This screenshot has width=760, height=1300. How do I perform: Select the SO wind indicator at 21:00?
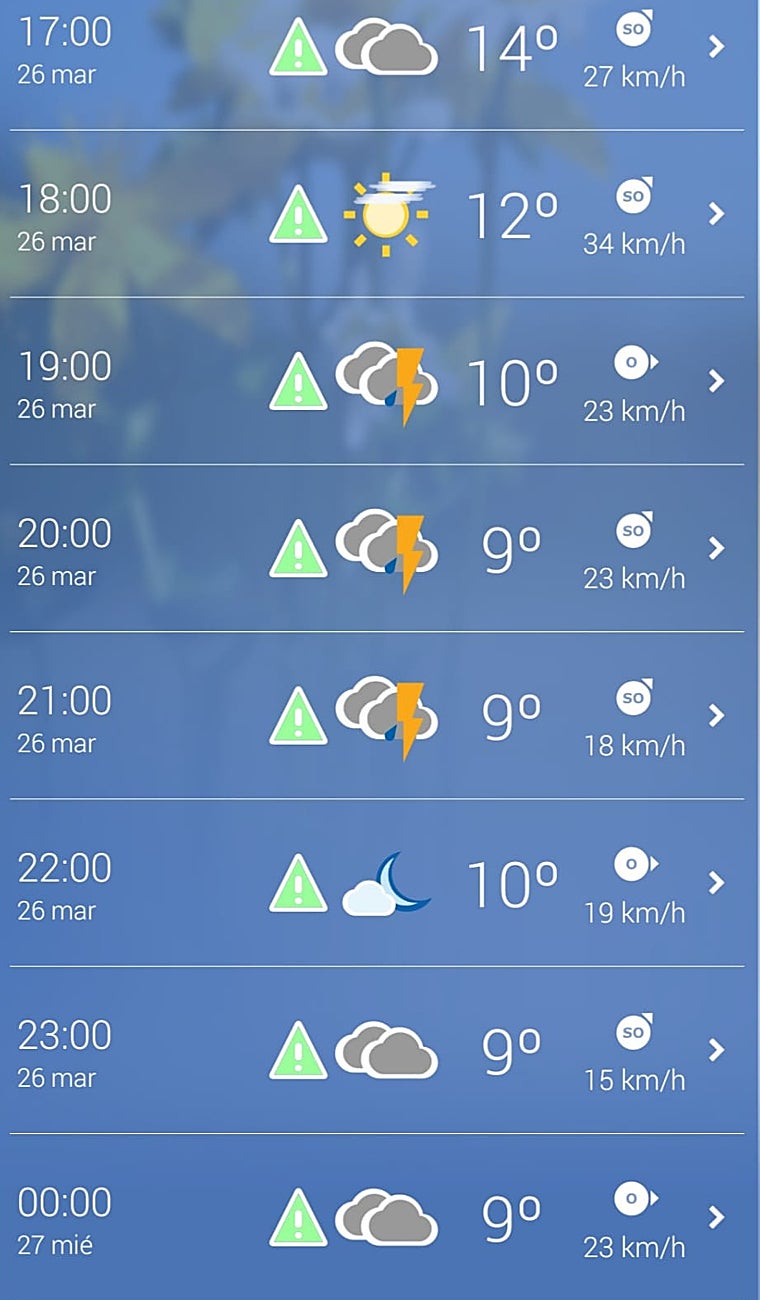click(631, 698)
